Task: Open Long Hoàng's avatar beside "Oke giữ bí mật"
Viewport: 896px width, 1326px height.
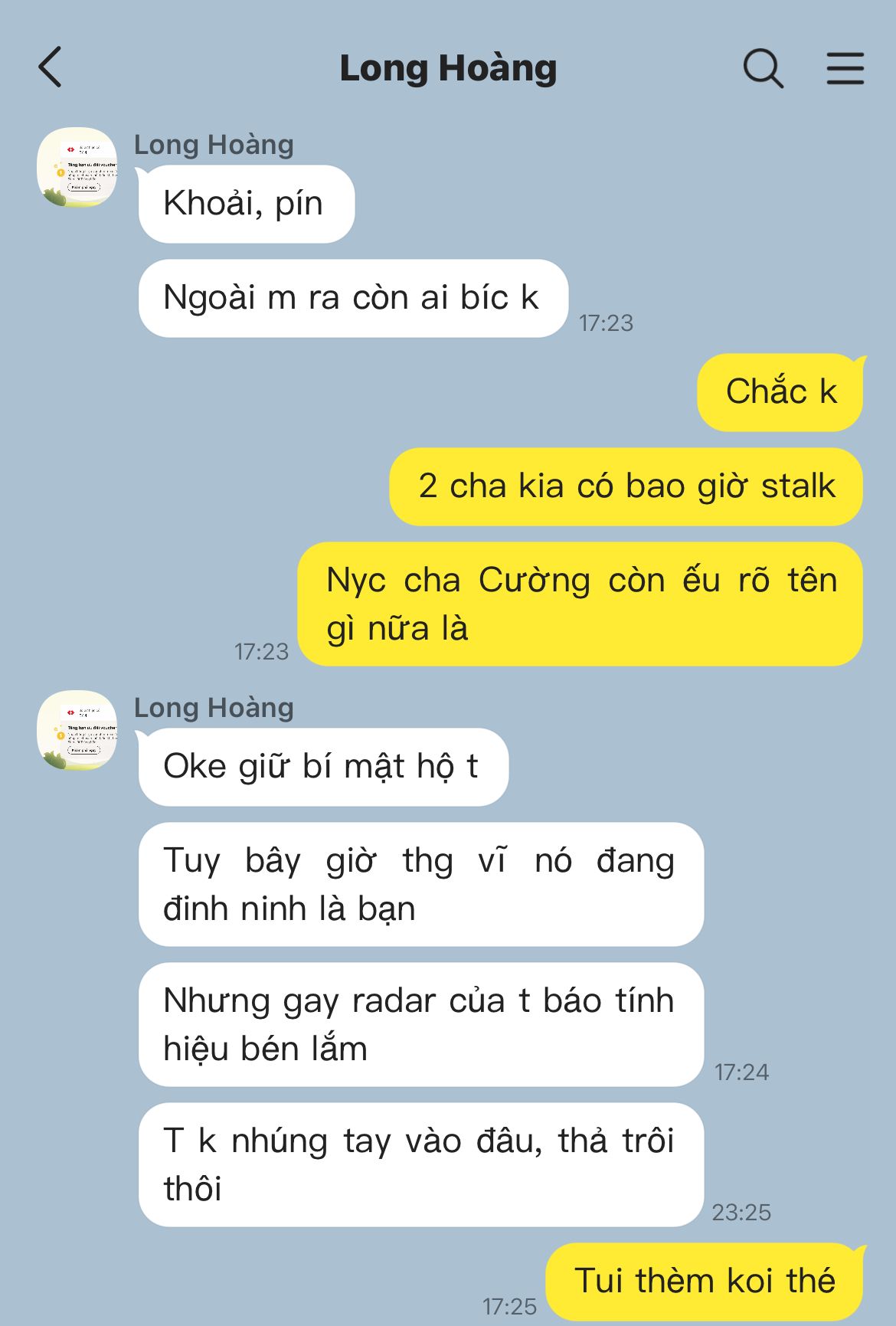Action: 77,730
